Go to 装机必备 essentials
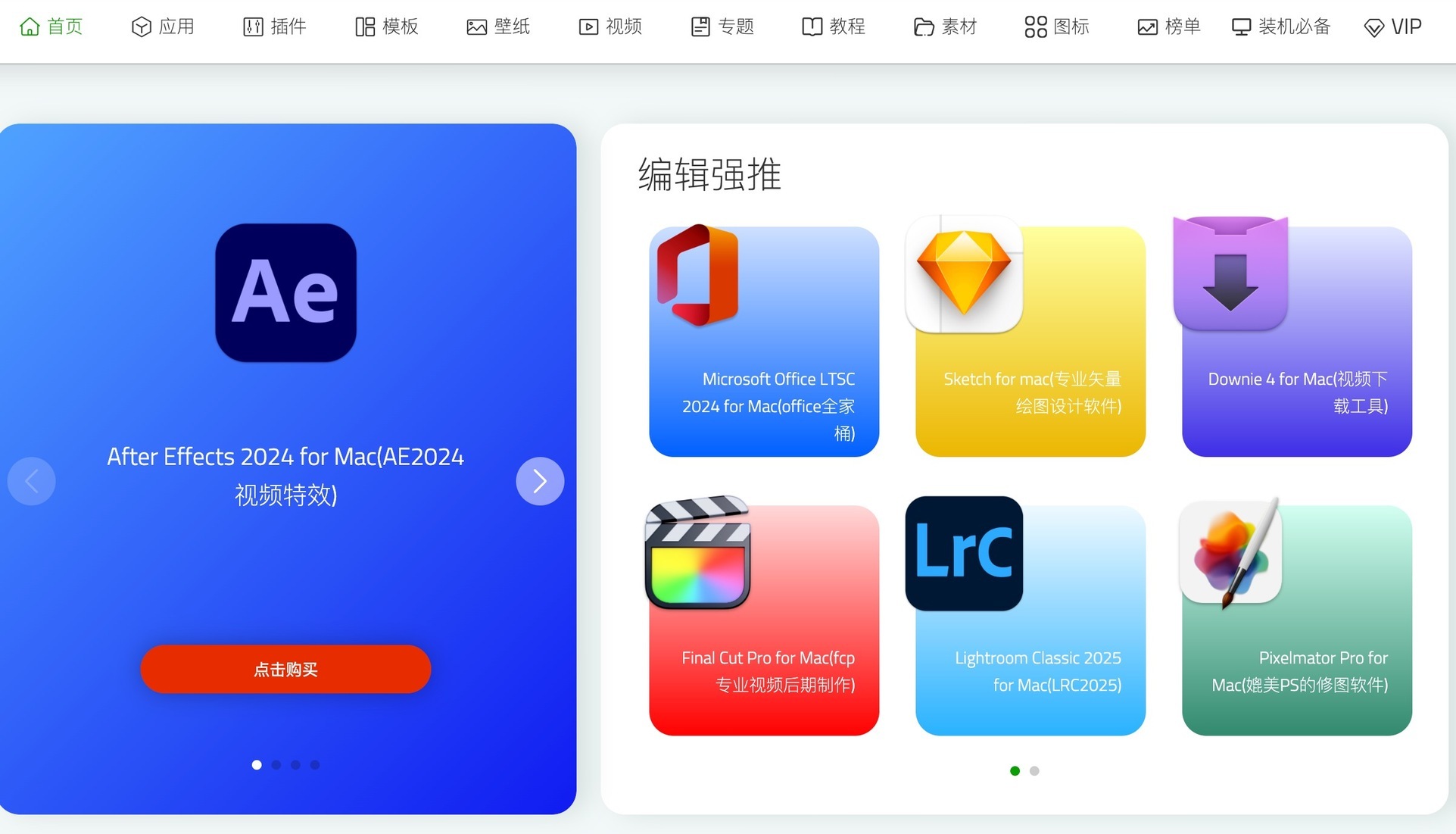The width and height of the screenshot is (1456, 834). click(1281, 27)
